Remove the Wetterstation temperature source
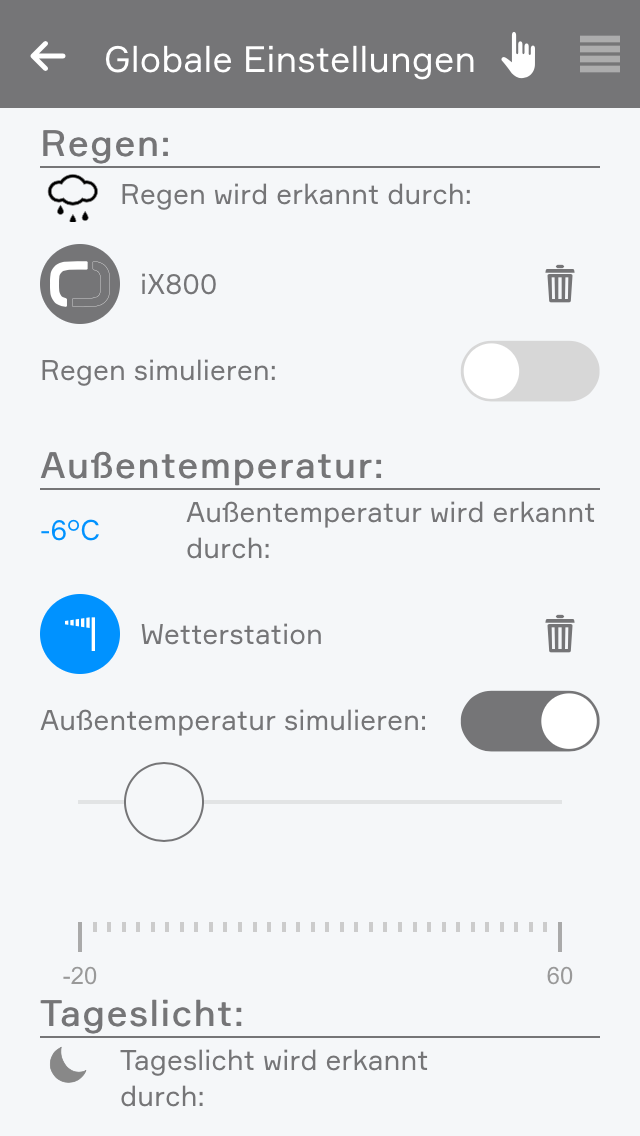640x1136 pixels. tap(559, 635)
